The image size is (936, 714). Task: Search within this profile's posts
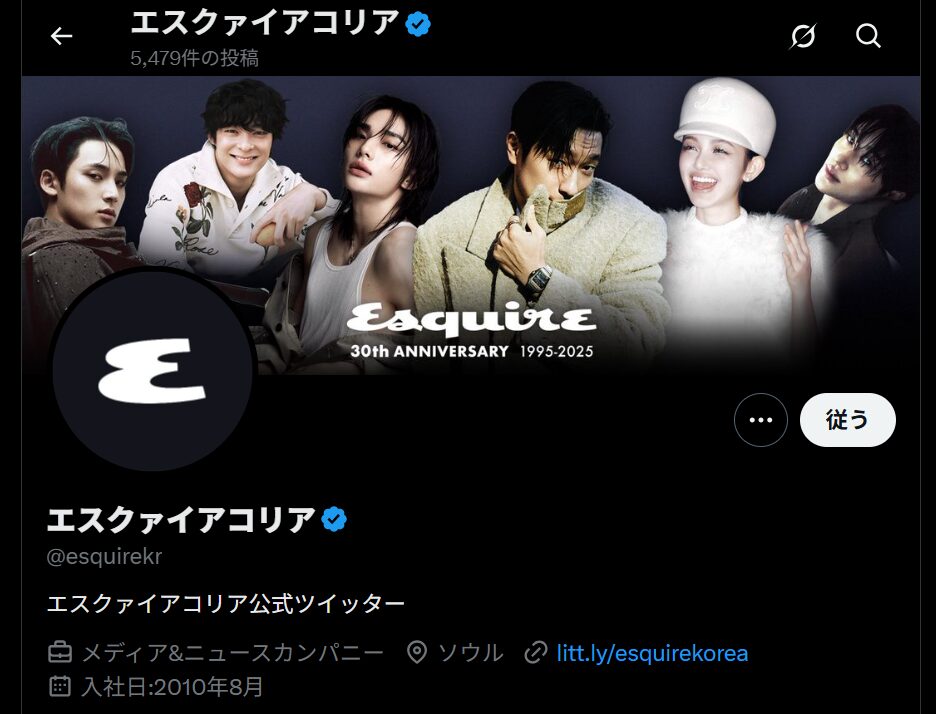[x=868, y=37]
